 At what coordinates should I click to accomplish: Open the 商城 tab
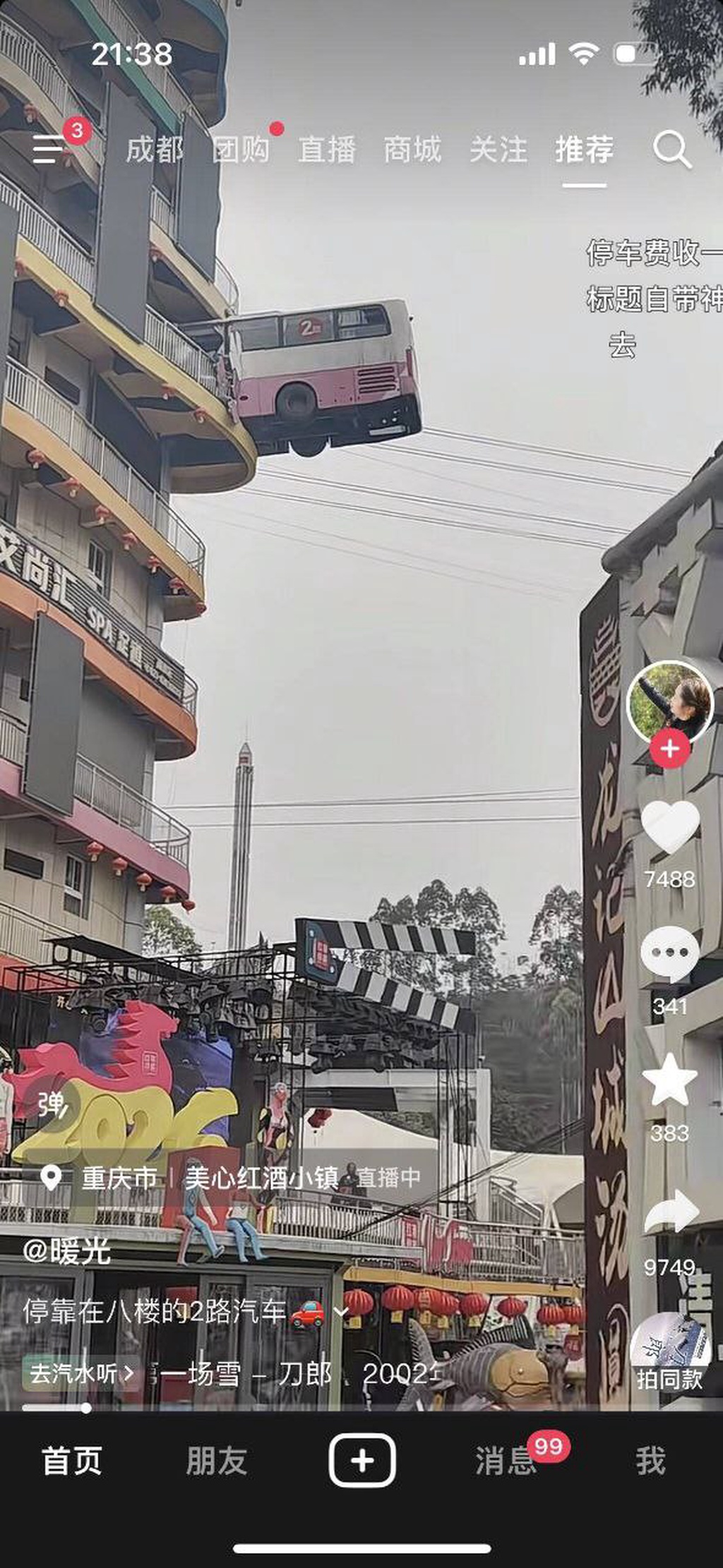412,150
